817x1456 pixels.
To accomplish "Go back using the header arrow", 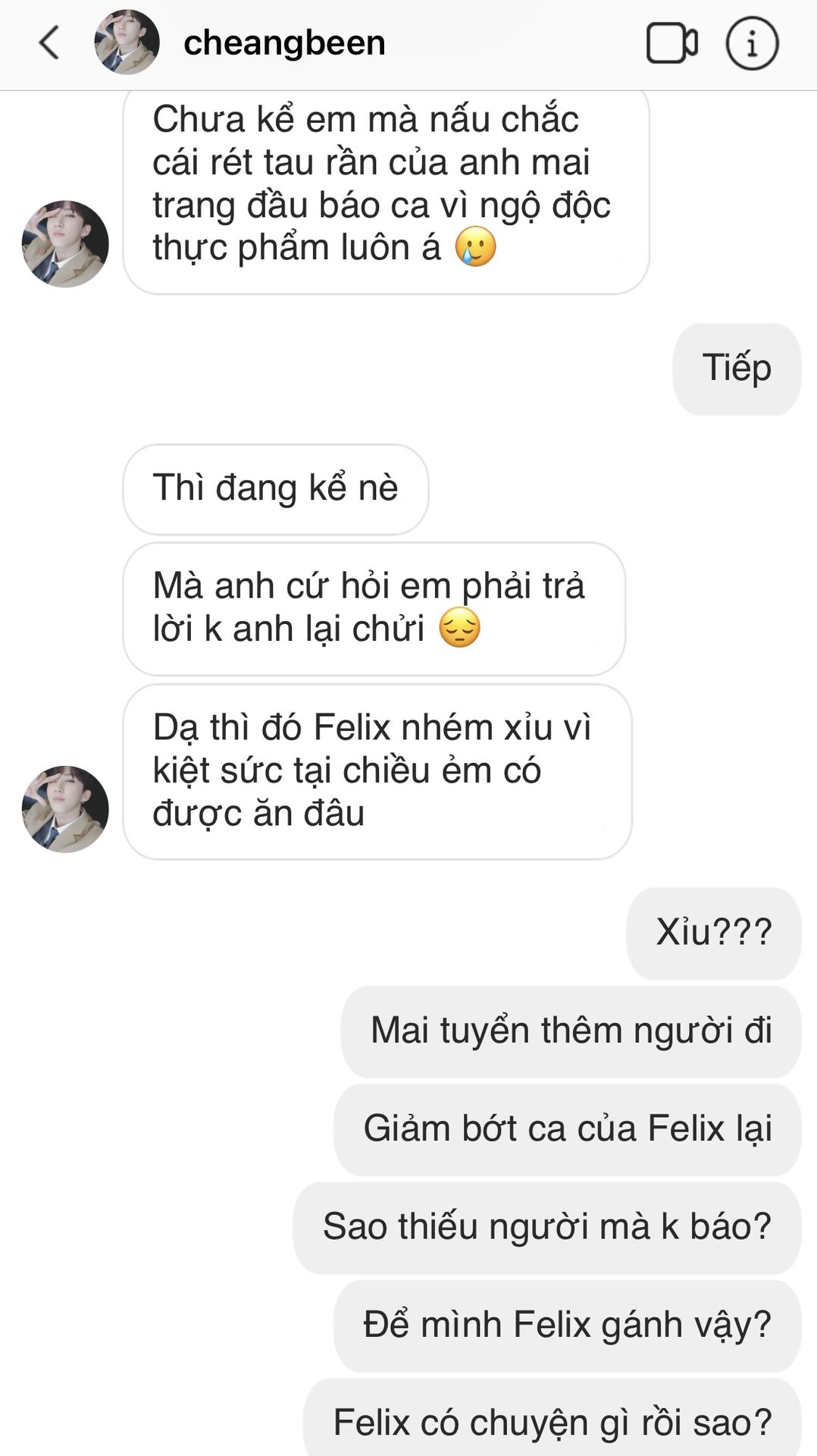I will [49, 42].
